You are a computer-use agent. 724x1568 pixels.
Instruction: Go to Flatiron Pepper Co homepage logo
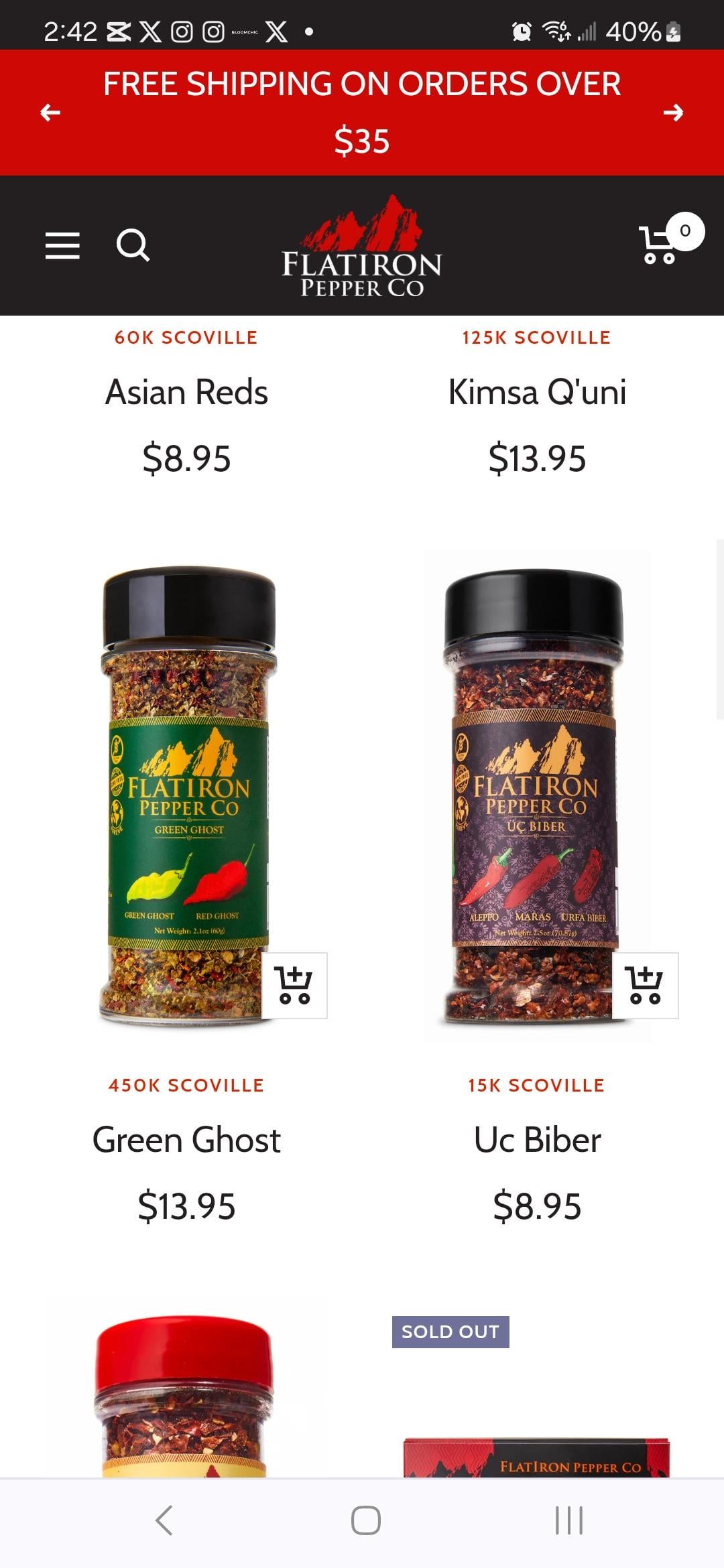[361, 247]
